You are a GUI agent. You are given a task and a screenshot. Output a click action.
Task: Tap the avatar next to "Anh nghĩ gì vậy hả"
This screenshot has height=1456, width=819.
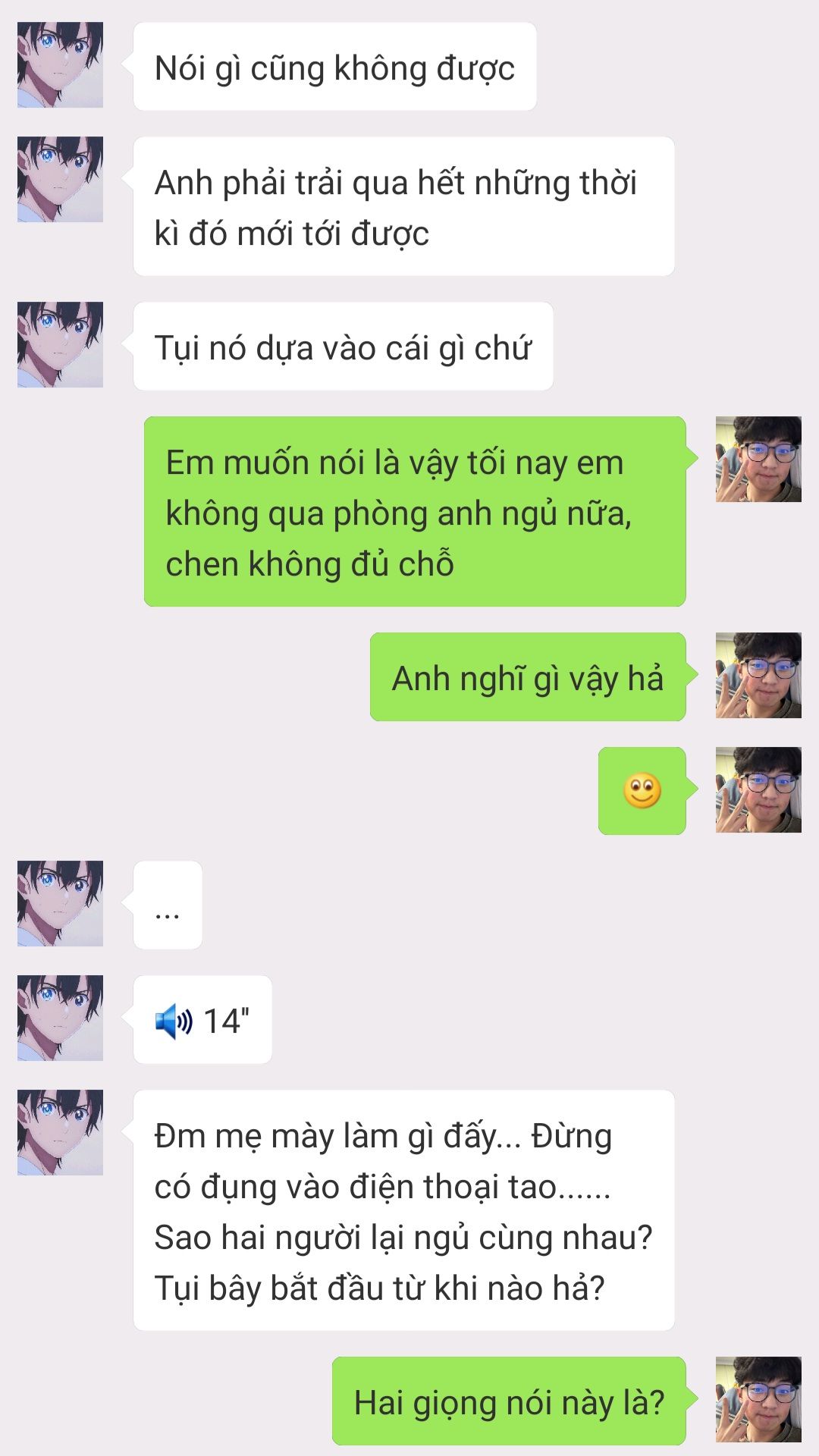(758, 676)
